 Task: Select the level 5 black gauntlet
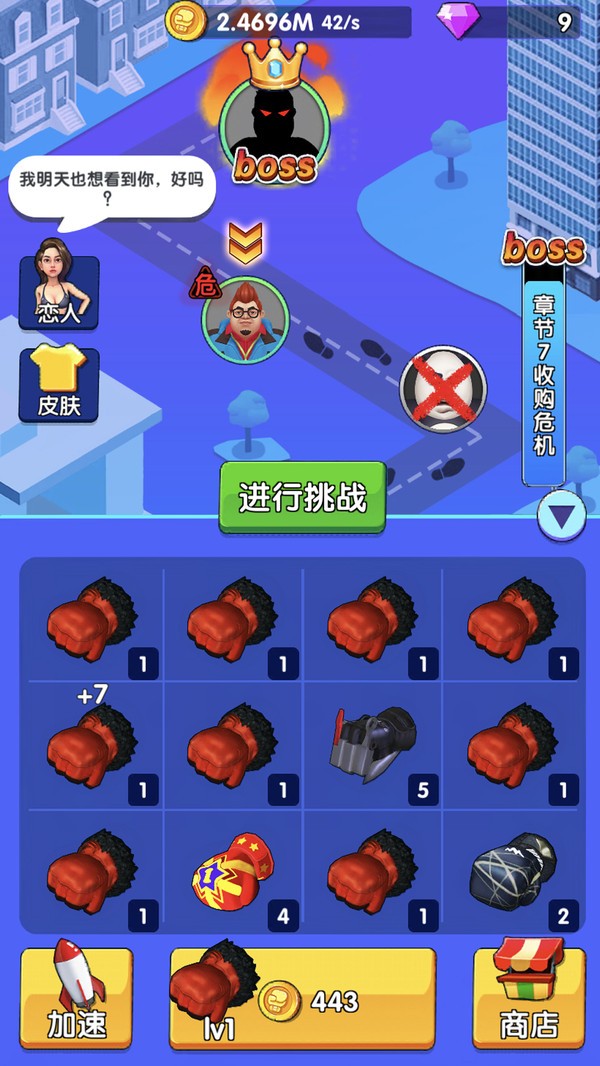tap(372, 746)
